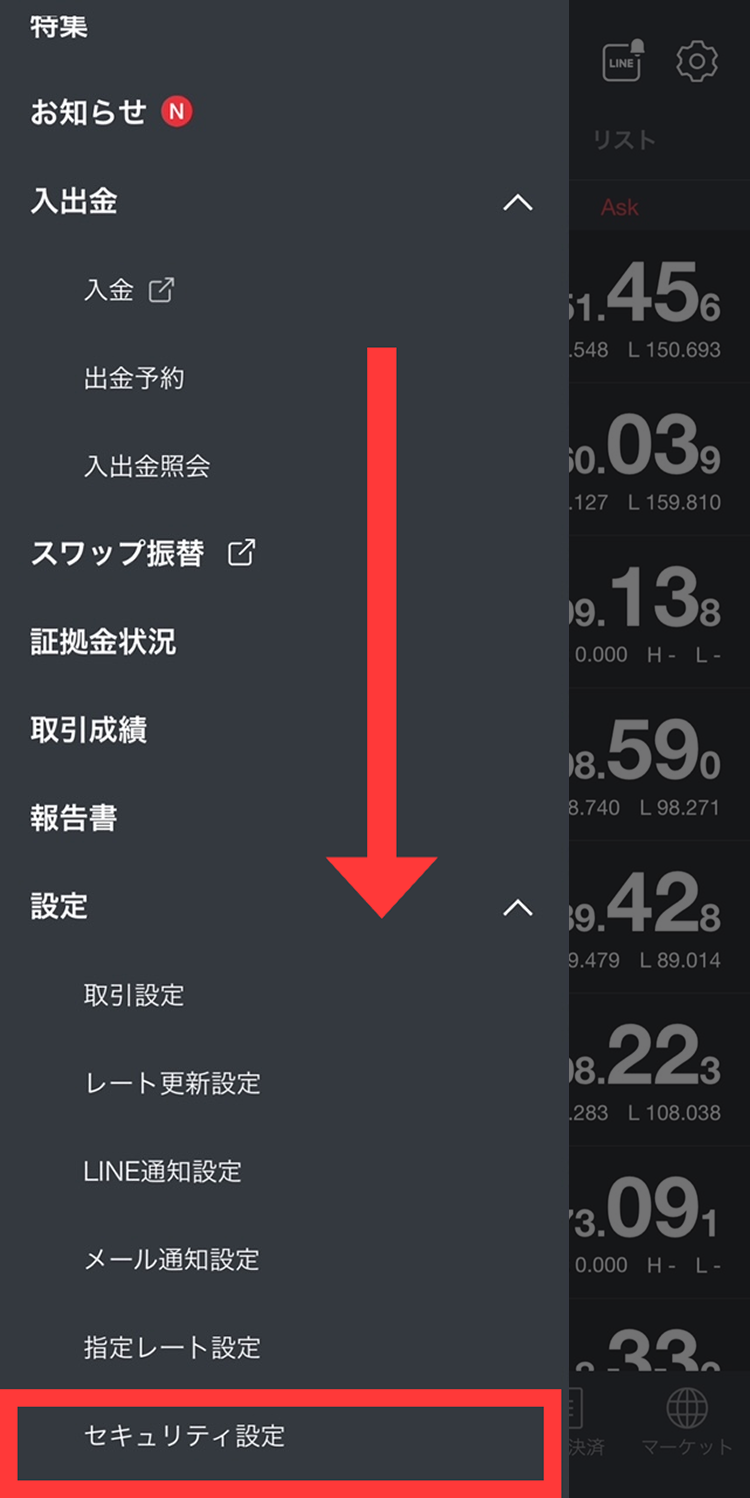Collapse the 入出金 section
This screenshot has height=1498, width=750.
(516, 203)
